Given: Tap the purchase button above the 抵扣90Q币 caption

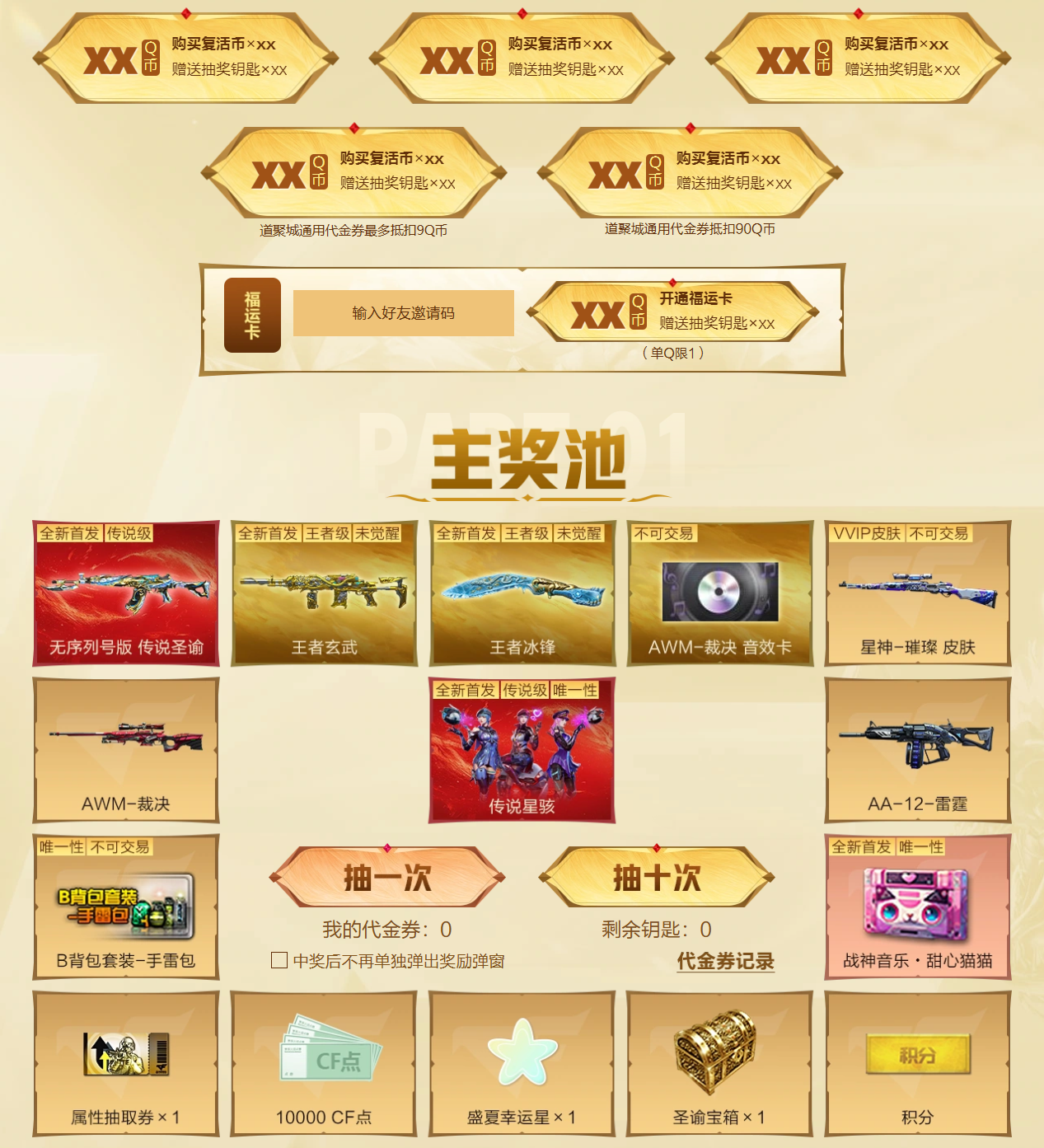Looking at the screenshot, I should [x=690, y=172].
